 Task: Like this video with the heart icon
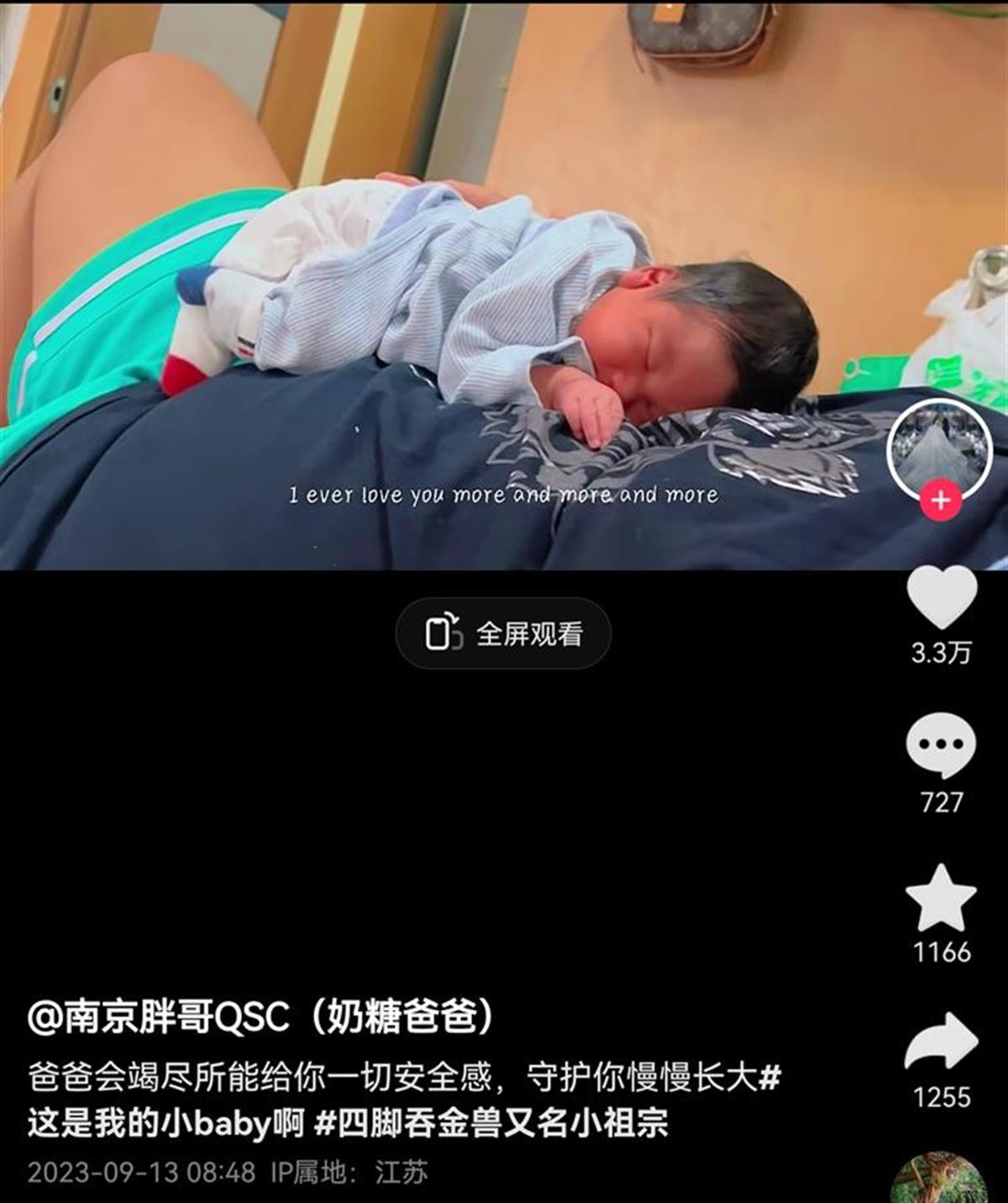(942, 597)
